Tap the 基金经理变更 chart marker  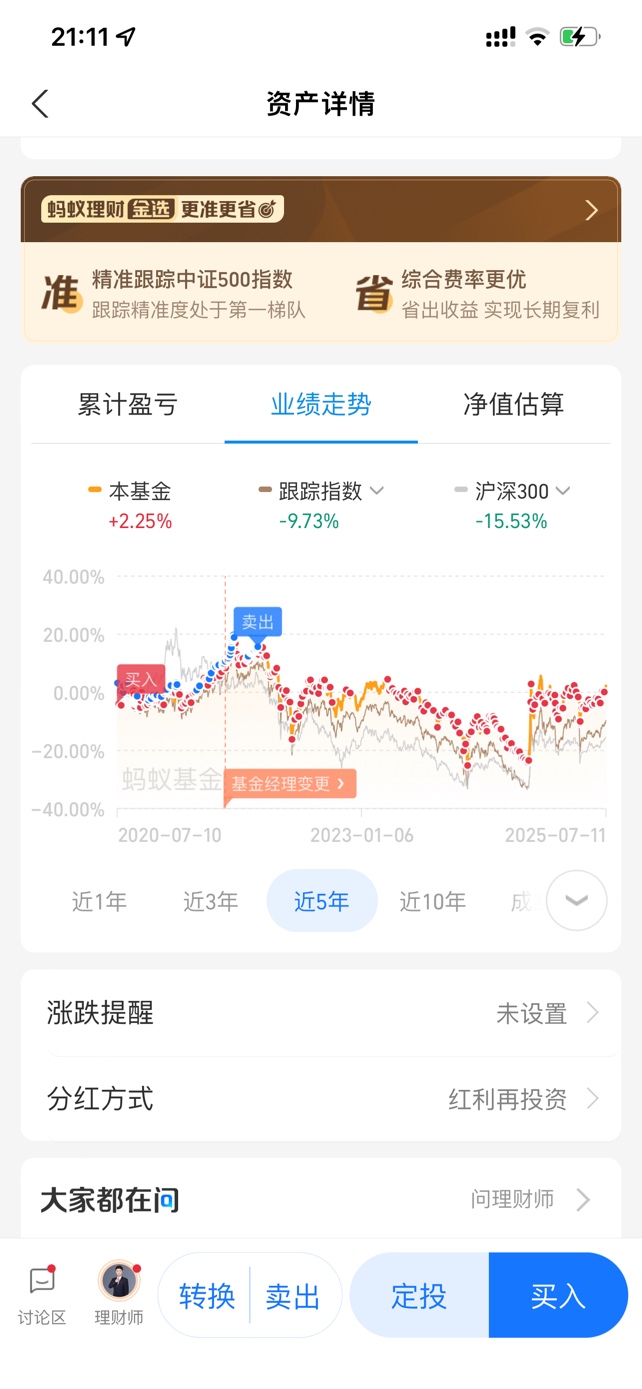coord(289,784)
